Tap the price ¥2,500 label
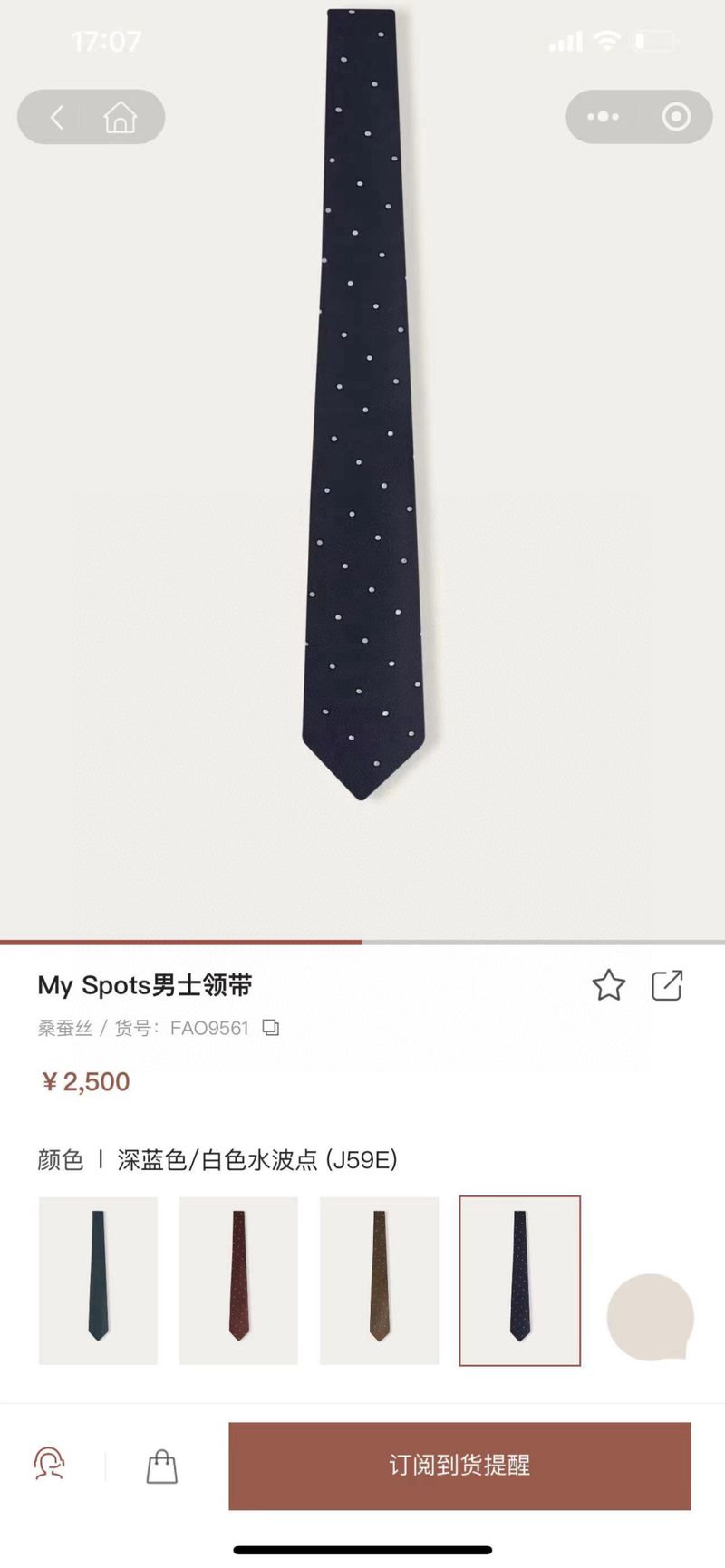Viewport: 725px width, 1568px height. [x=85, y=1081]
